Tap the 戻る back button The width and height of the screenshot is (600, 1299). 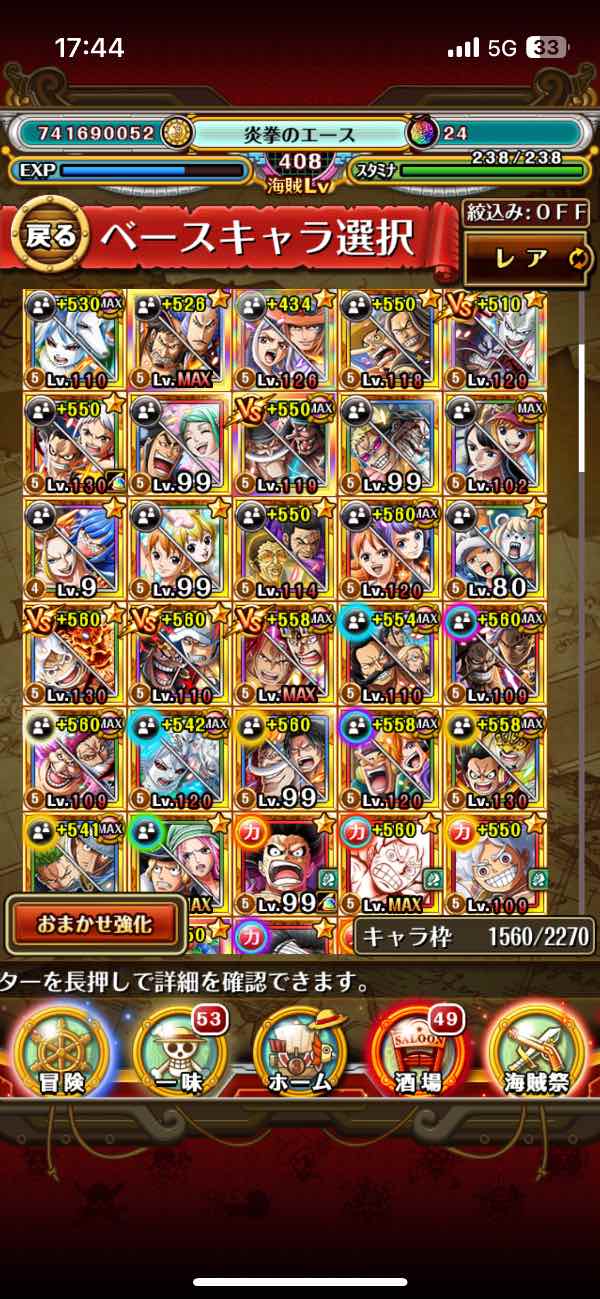point(50,235)
